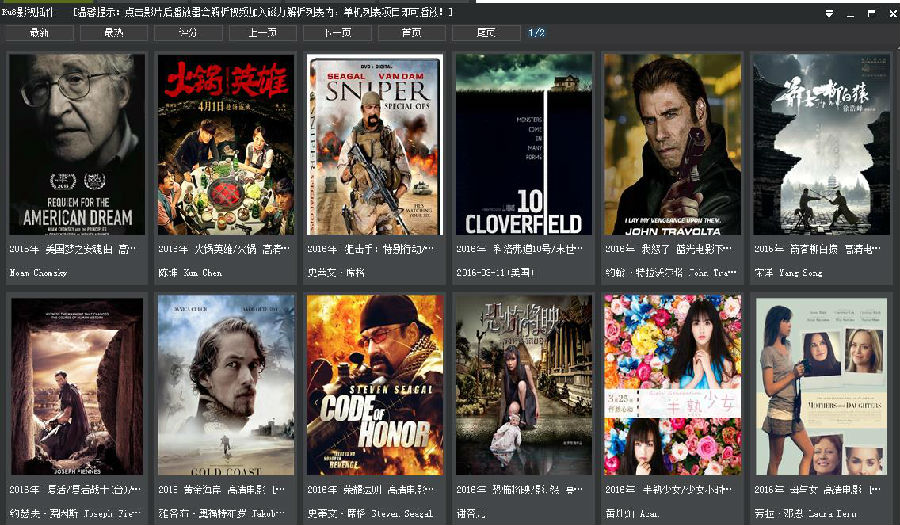Image resolution: width=900 pixels, height=525 pixels.
Task: Open Code of Honor movie
Action: coord(374,385)
